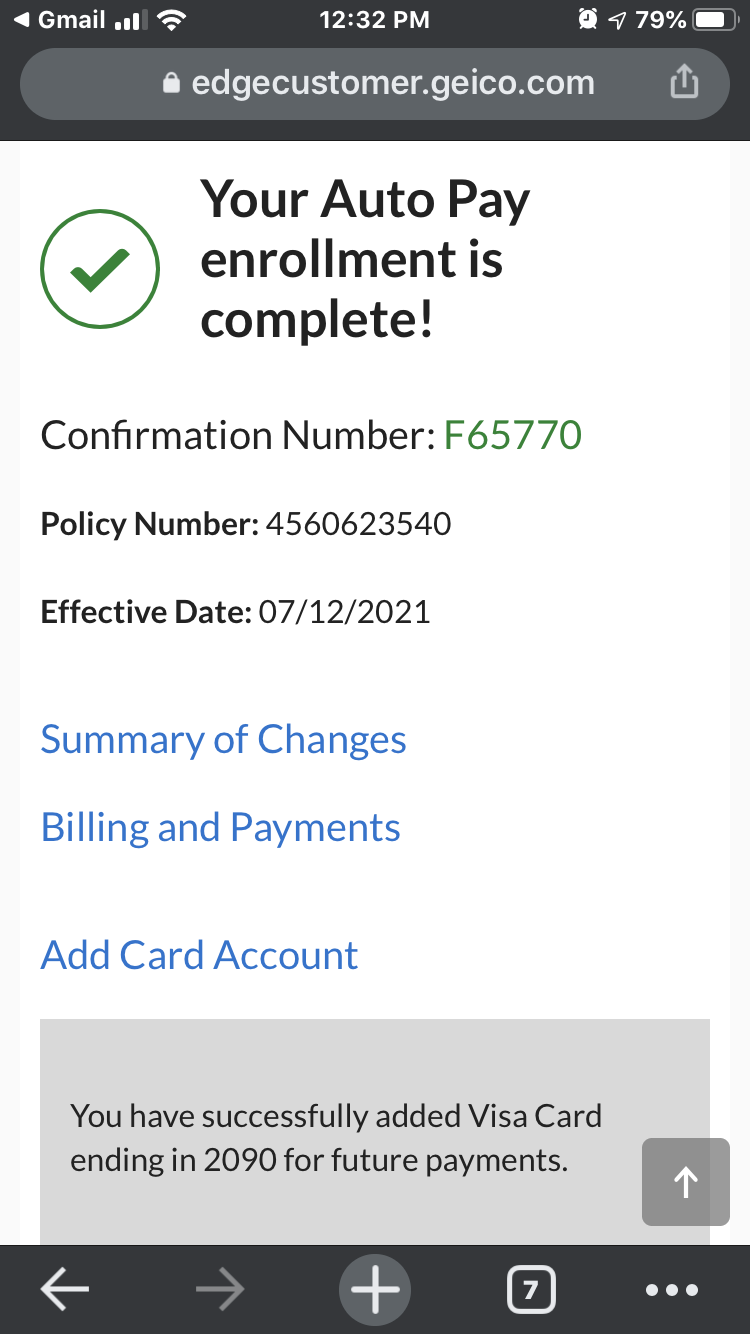Viewport: 750px width, 1334px height.
Task: Open the Add Card Account link
Action: [x=199, y=955]
